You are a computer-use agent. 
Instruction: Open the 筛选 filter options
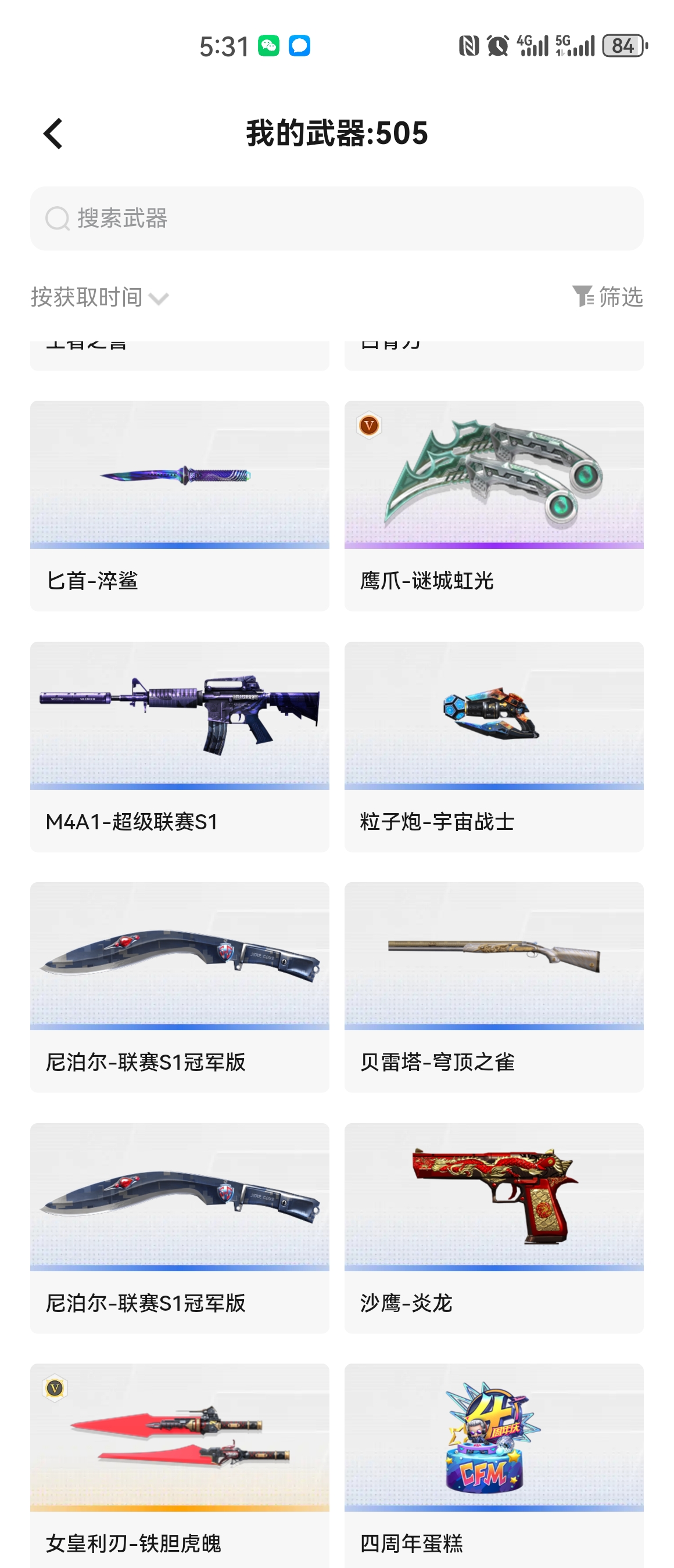point(607,297)
